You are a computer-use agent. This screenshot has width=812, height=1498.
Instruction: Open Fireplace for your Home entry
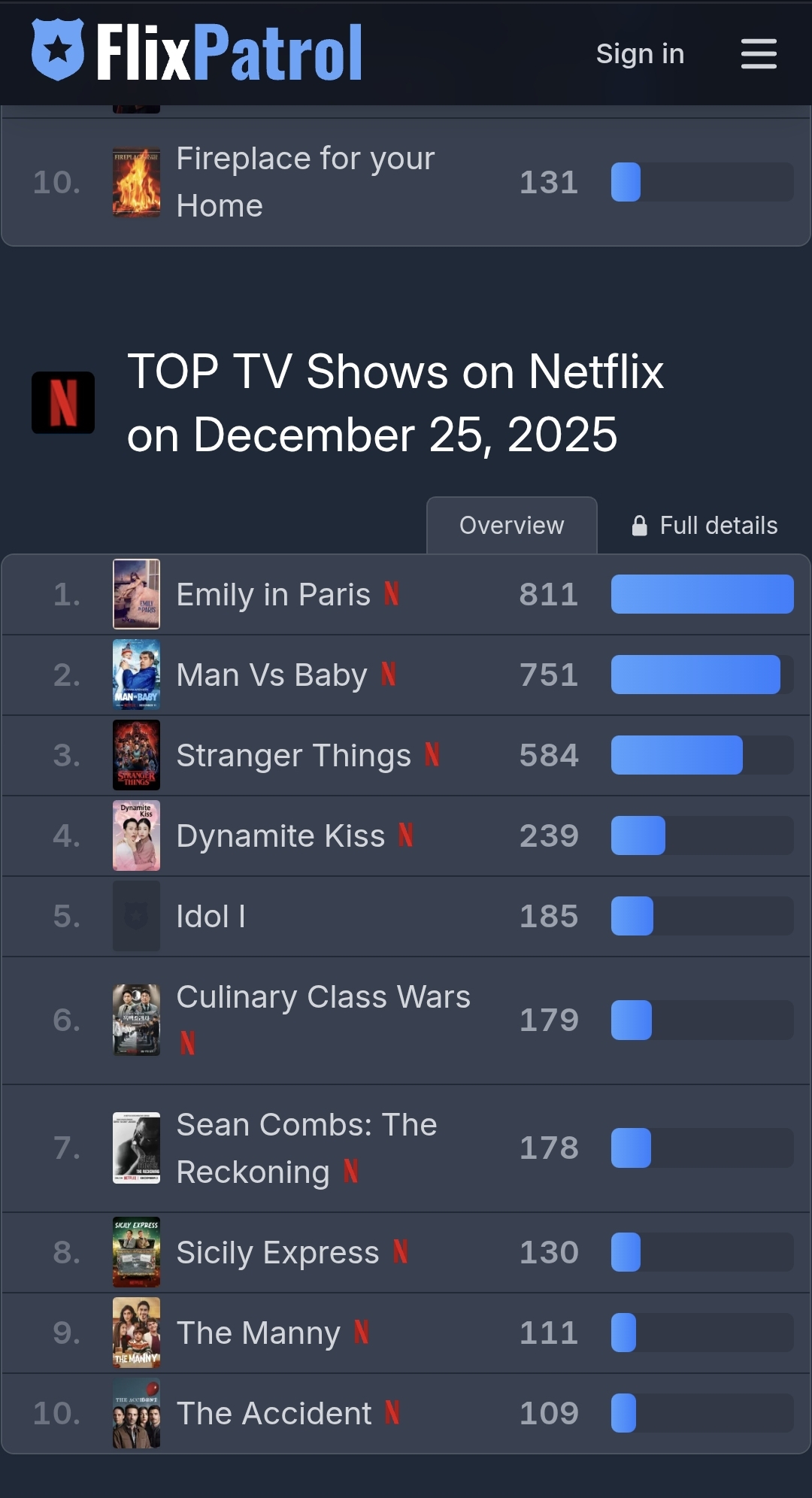click(x=304, y=182)
